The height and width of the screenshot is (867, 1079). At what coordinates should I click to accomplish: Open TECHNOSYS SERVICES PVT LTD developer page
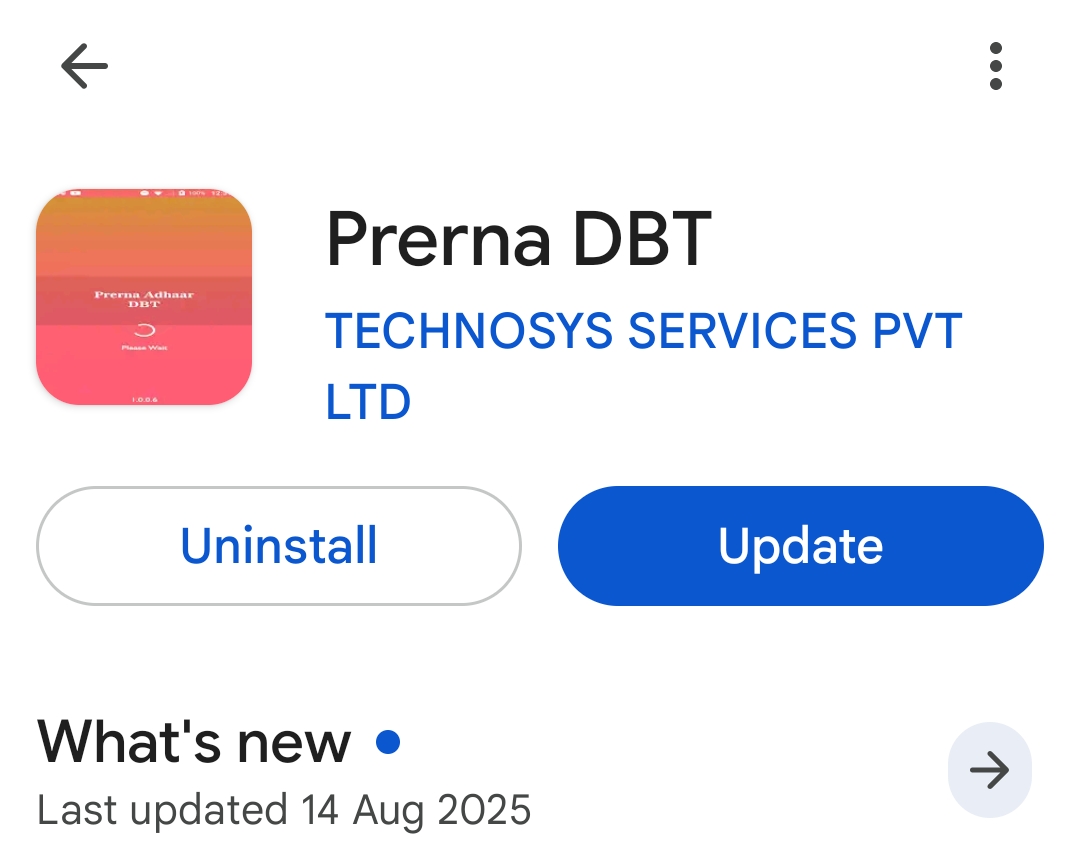click(642, 333)
